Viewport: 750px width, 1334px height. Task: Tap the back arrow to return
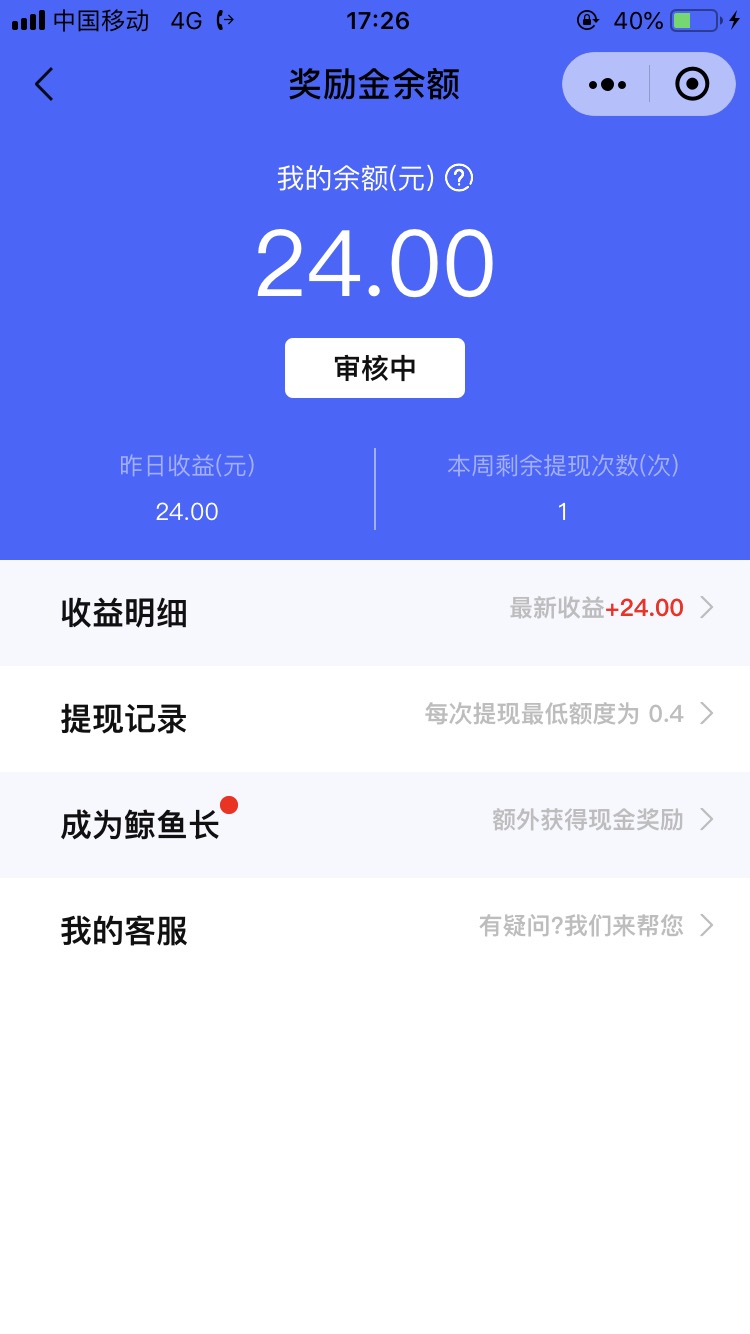pyautogui.click(x=44, y=84)
